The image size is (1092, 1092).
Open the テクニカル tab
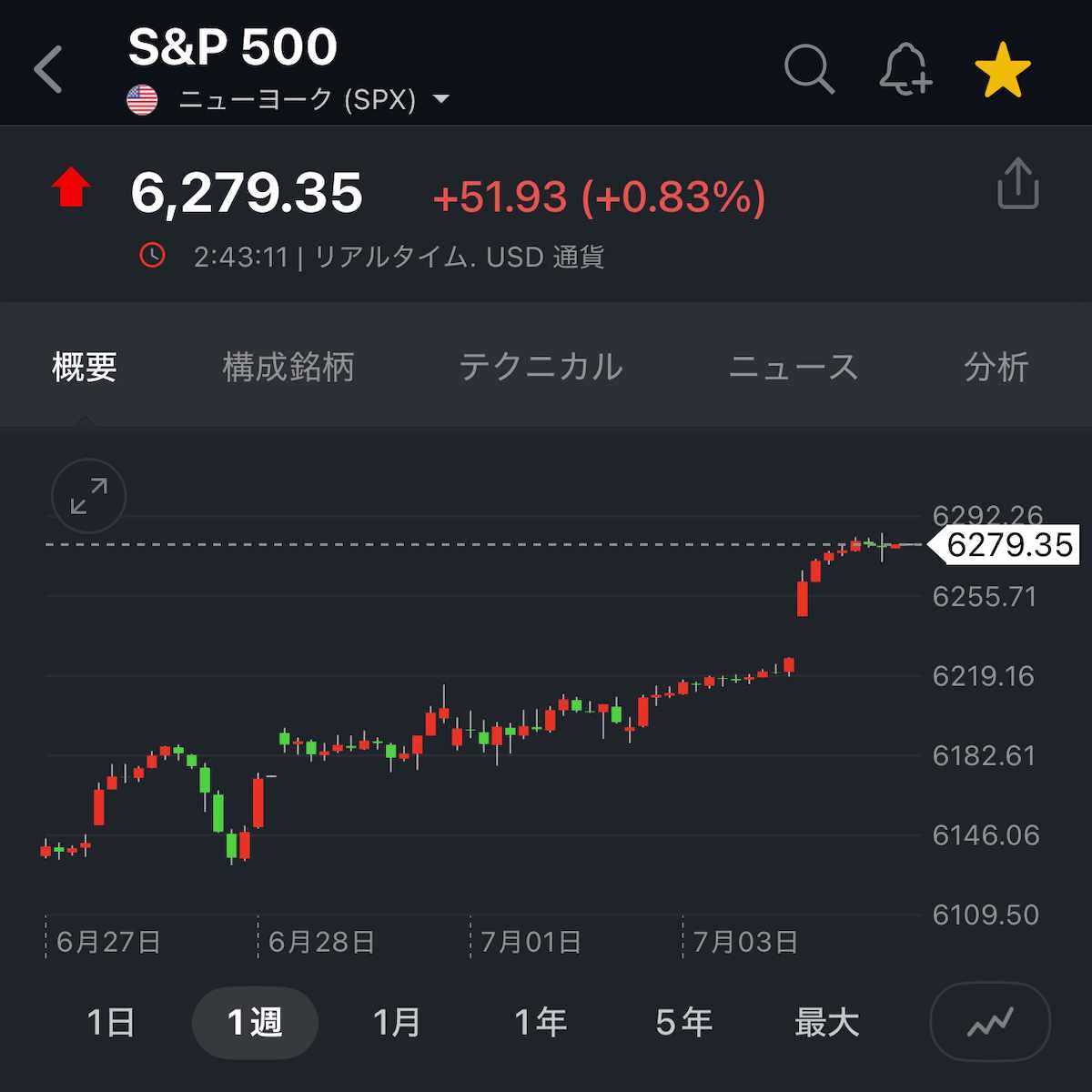541,367
